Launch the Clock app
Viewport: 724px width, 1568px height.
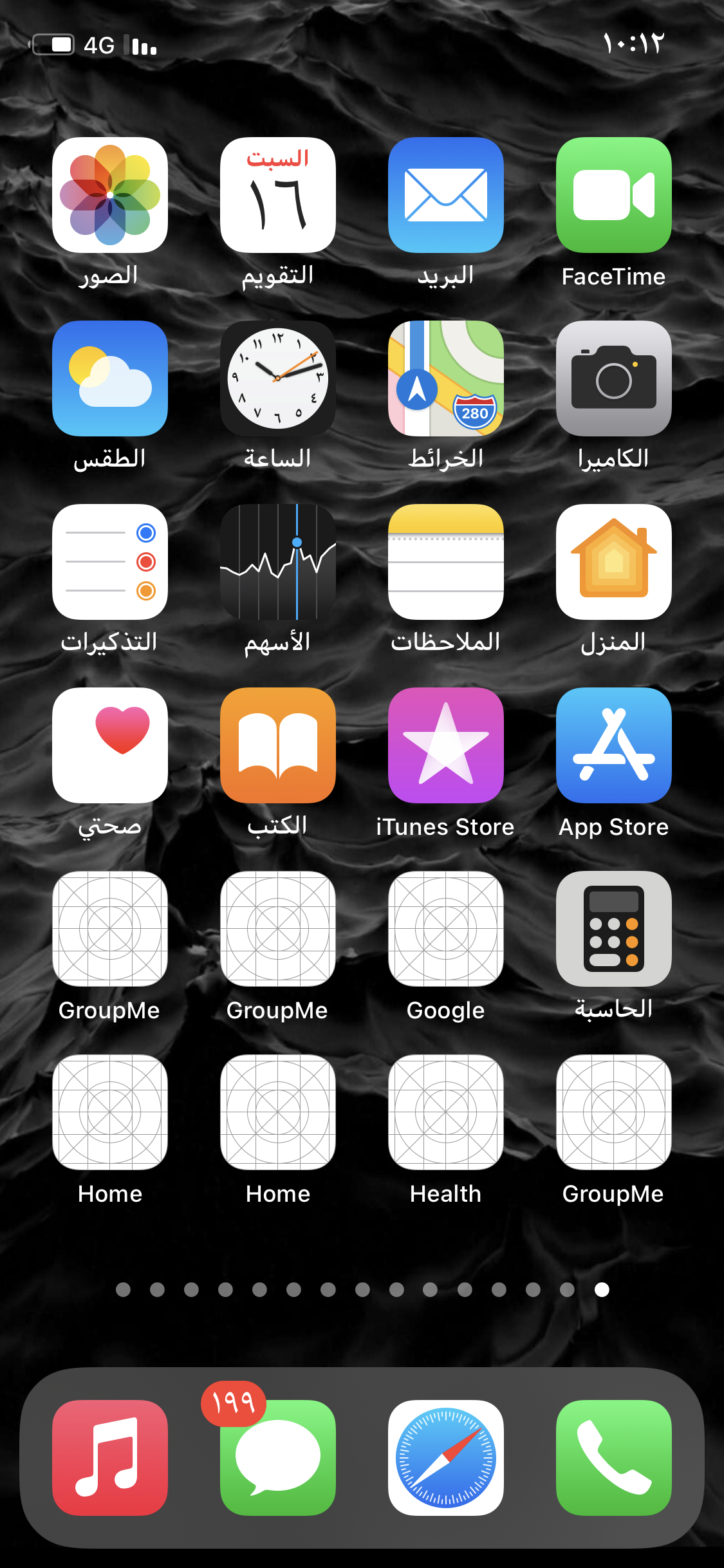pyautogui.click(x=278, y=378)
